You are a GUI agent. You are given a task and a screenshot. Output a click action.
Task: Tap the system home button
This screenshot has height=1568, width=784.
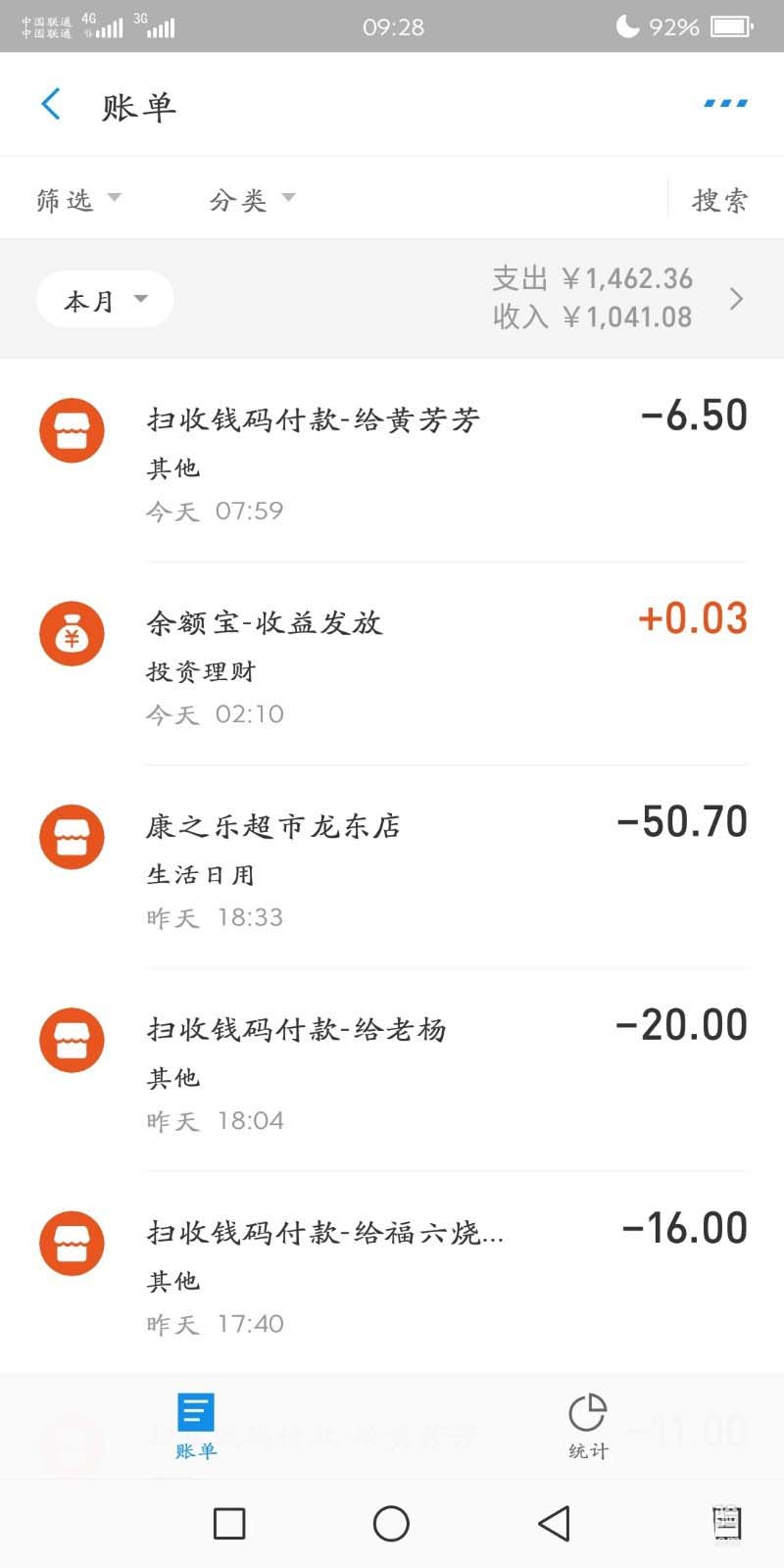point(391,1523)
